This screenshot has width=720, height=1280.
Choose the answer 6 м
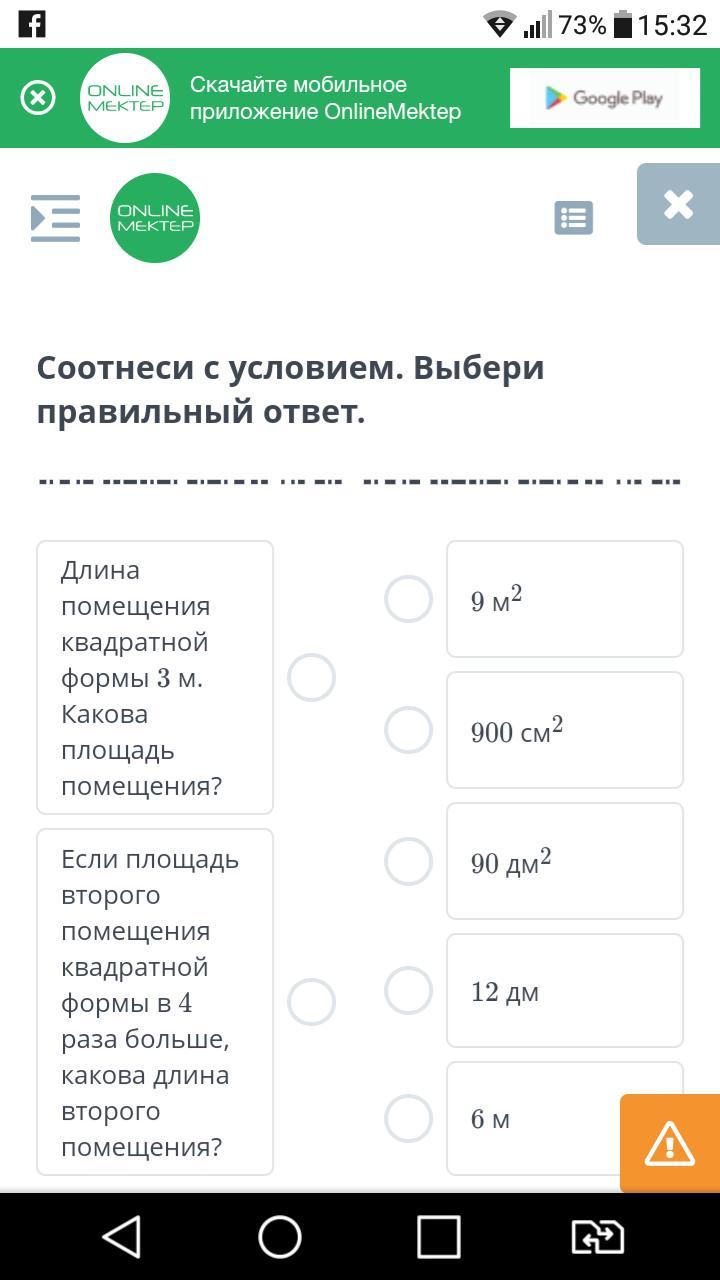[533, 1119]
